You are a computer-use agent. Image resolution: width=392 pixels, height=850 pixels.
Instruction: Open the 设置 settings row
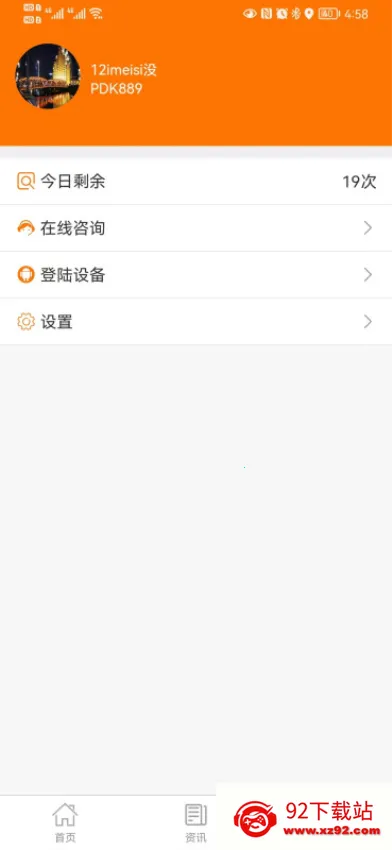[x=196, y=322]
